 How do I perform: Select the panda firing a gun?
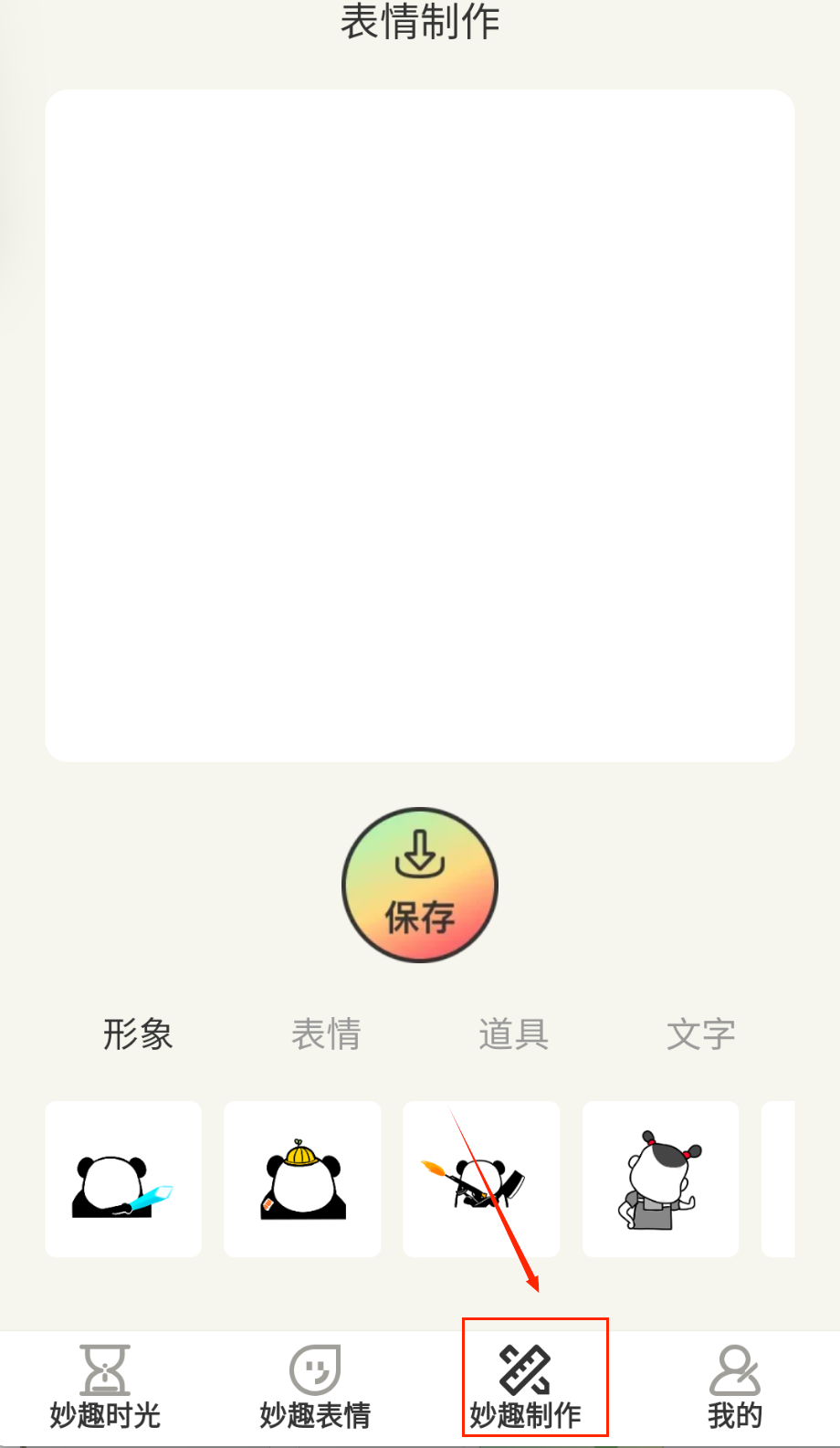481,1179
